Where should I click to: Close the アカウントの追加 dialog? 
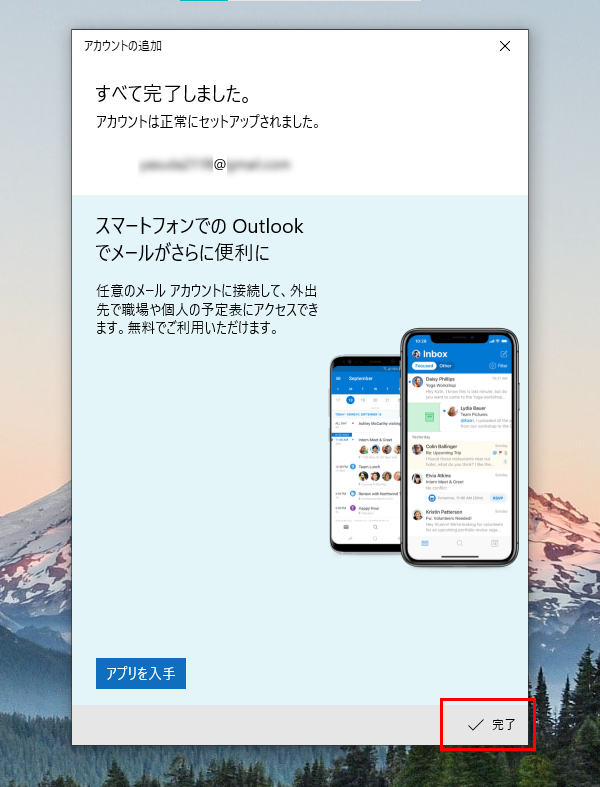click(505, 46)
